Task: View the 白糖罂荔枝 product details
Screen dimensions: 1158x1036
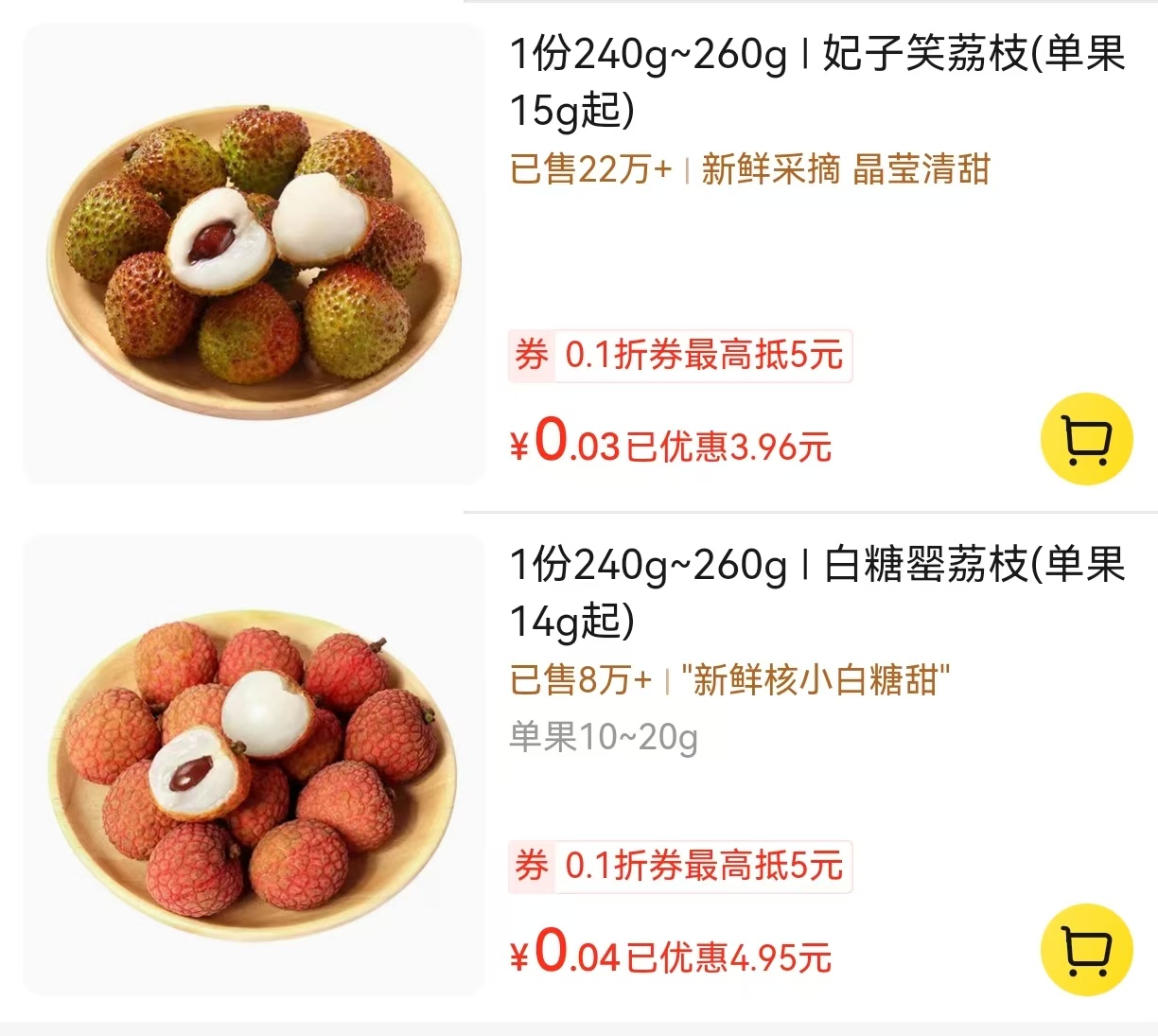Action: pyautogui.click(x=816, y=591)
